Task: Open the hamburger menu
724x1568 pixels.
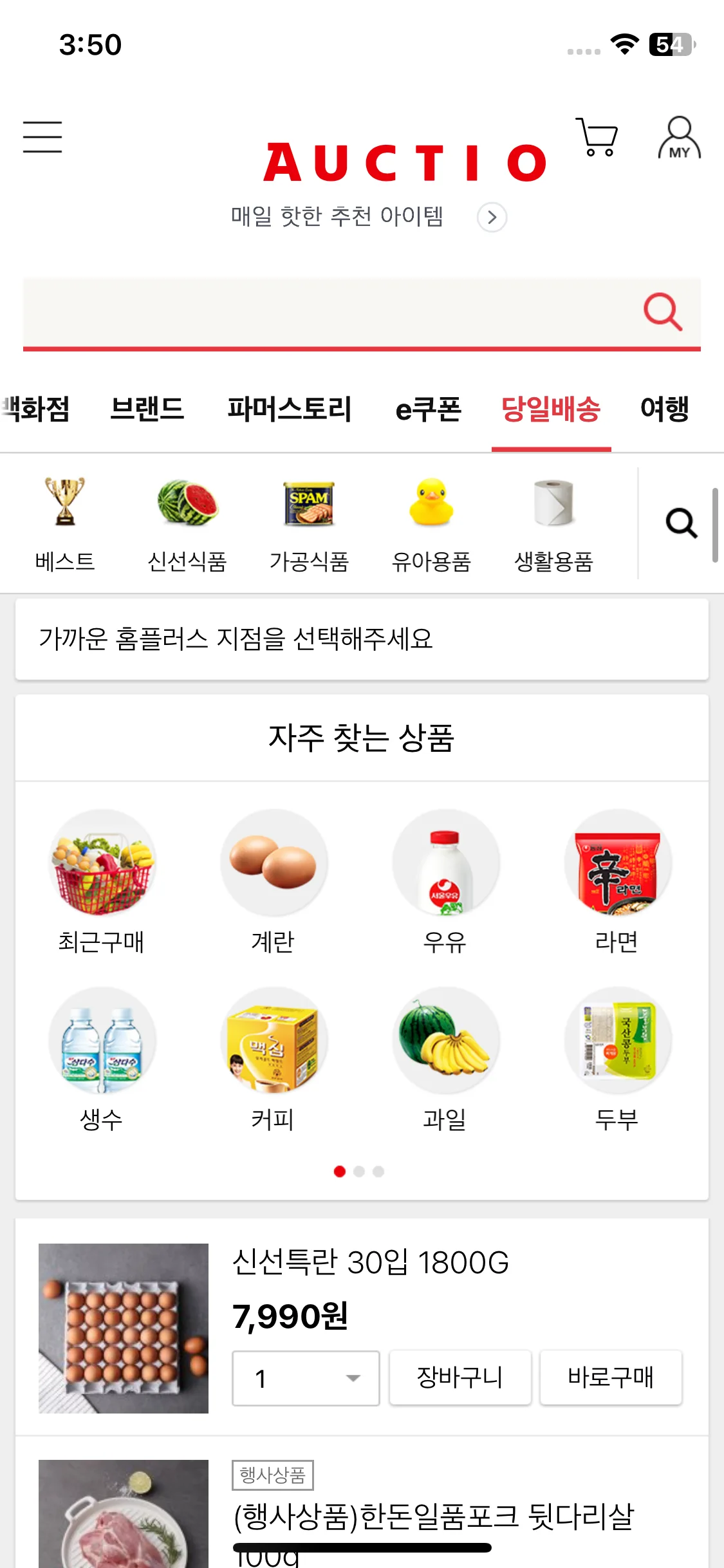Action: (x=42, y=137)
